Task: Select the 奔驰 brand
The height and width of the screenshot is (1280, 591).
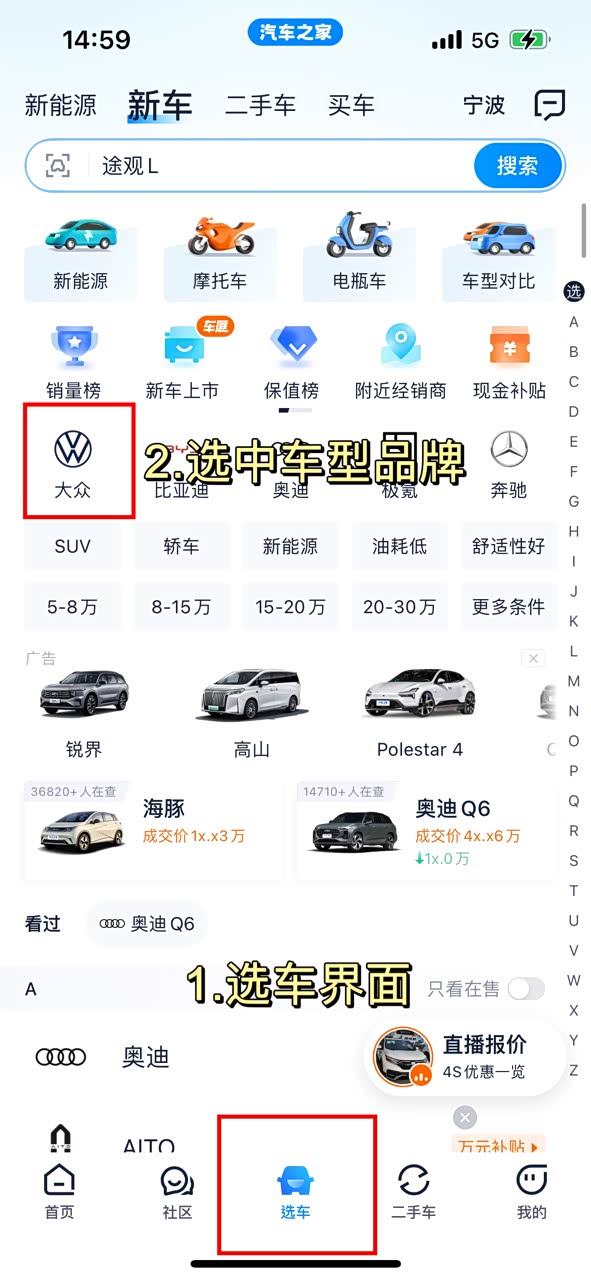Action: (509, 465)
